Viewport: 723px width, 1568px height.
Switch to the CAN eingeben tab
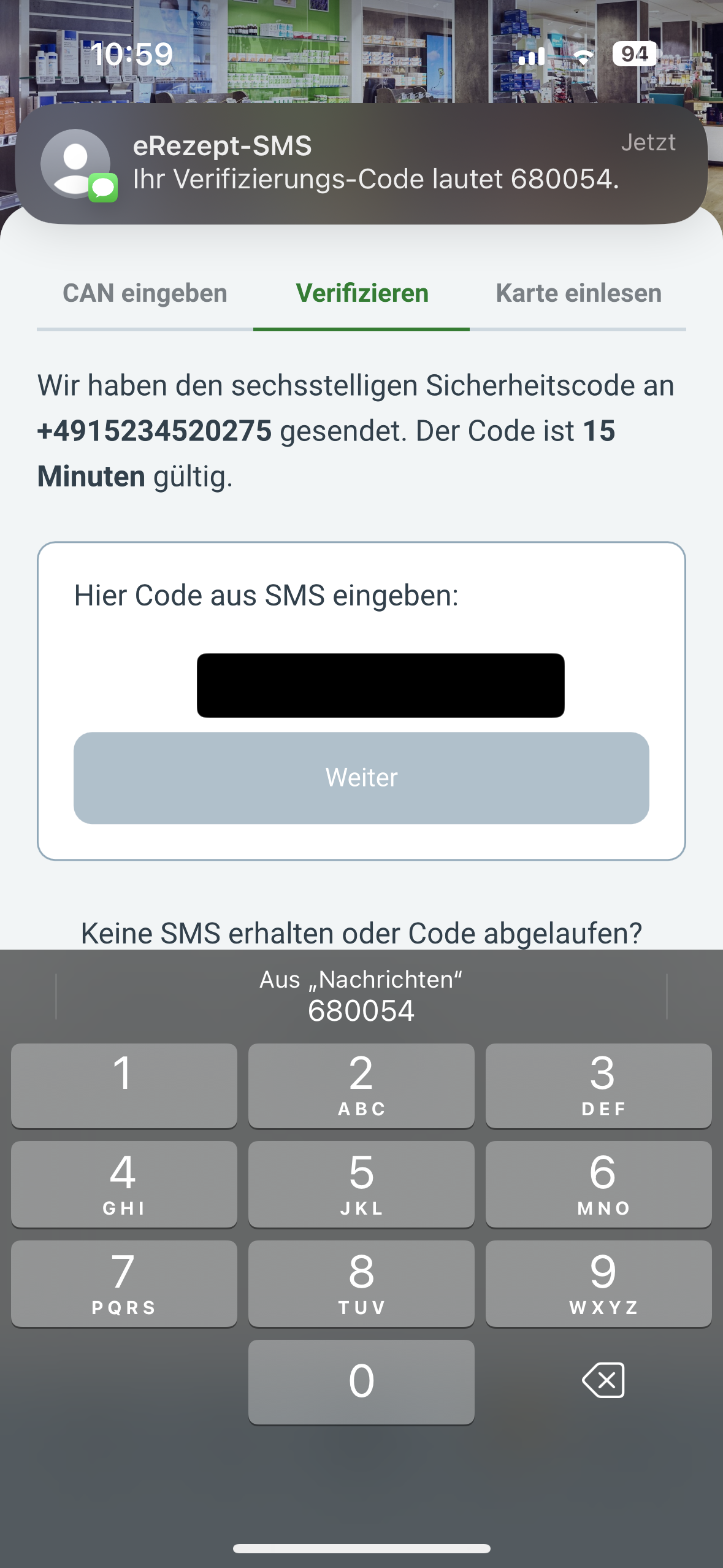pyautogui.click(x=145, y=293)
